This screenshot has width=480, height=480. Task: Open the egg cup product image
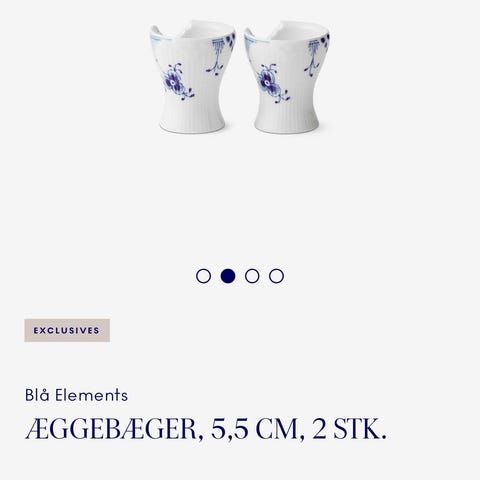240,77
